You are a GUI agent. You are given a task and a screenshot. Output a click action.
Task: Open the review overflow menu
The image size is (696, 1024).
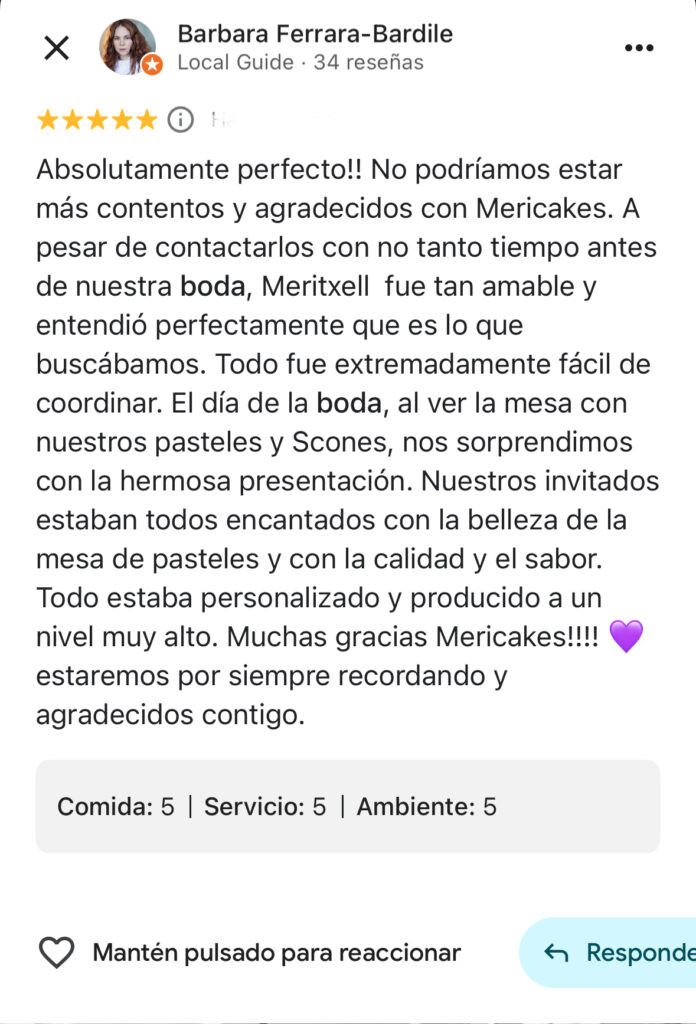[x=638, y=47]
